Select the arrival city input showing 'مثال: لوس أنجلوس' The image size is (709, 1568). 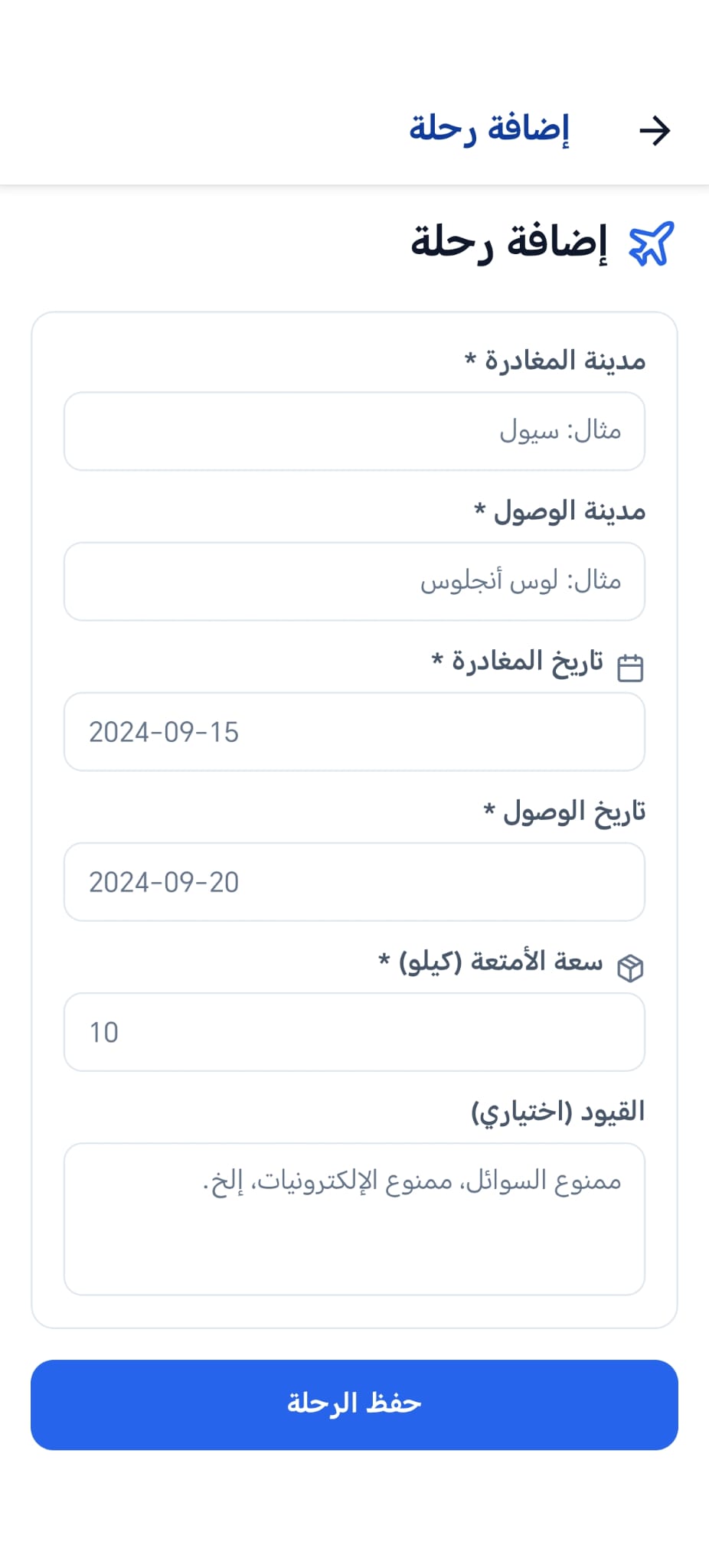coord(354,580)
